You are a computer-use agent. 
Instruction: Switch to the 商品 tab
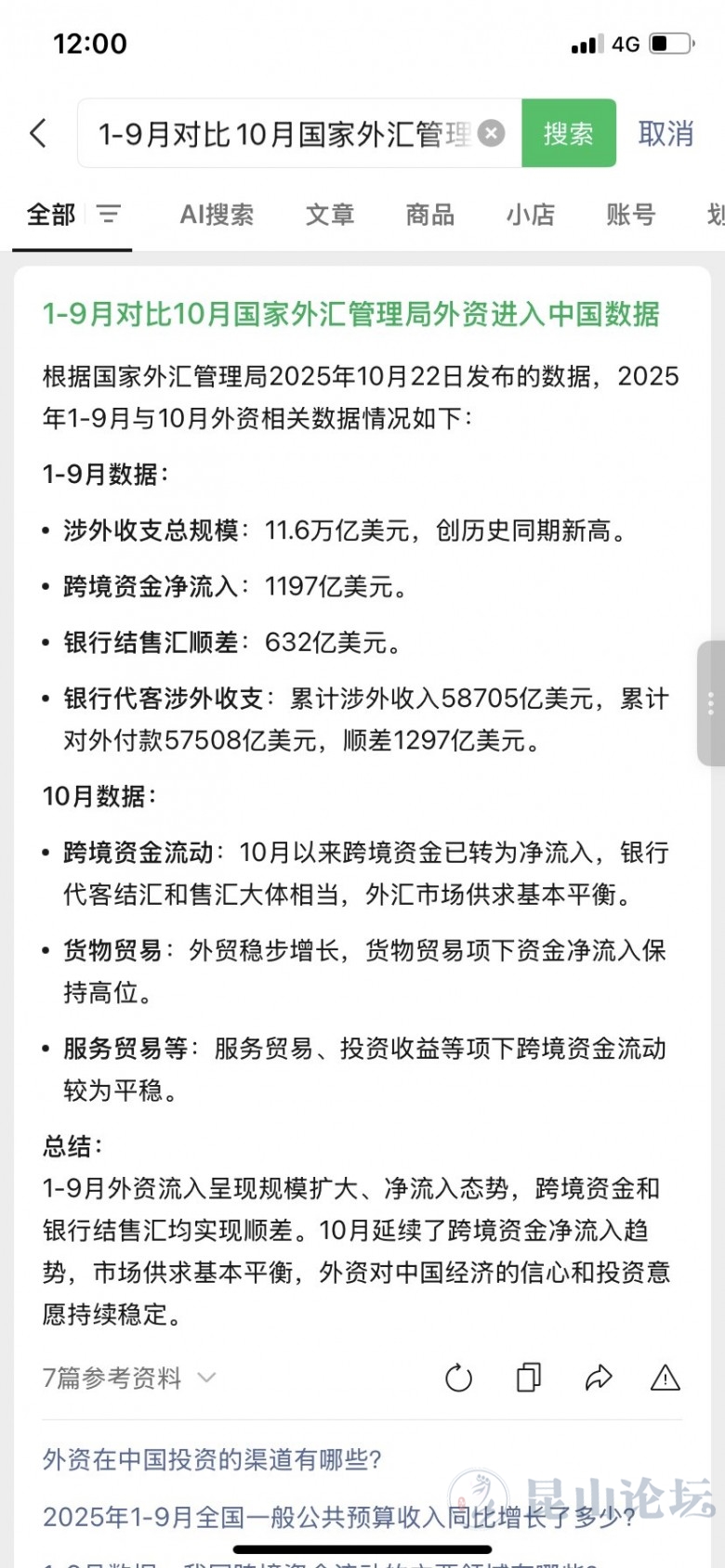click(x=429, y=215)
